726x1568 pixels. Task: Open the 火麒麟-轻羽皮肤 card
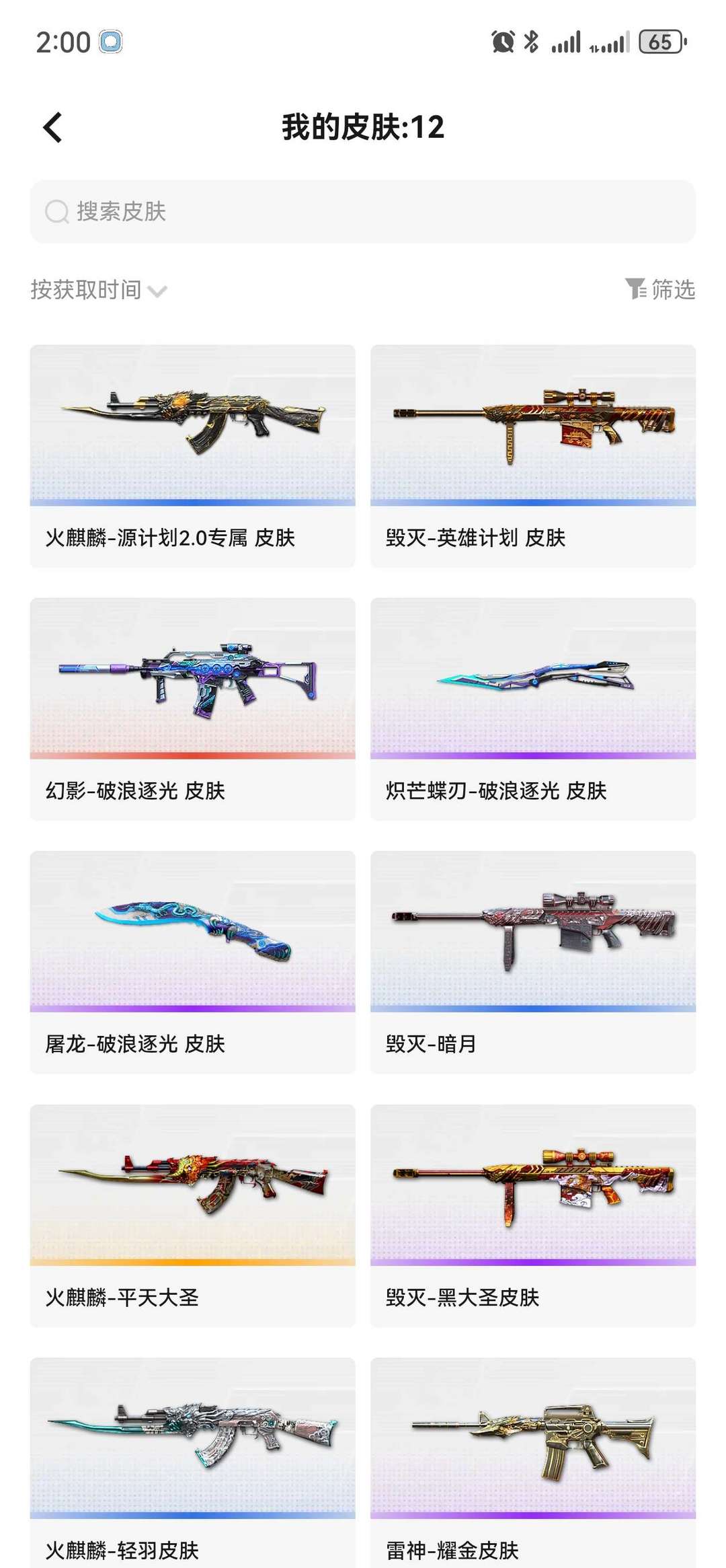tap(192, 1462)
